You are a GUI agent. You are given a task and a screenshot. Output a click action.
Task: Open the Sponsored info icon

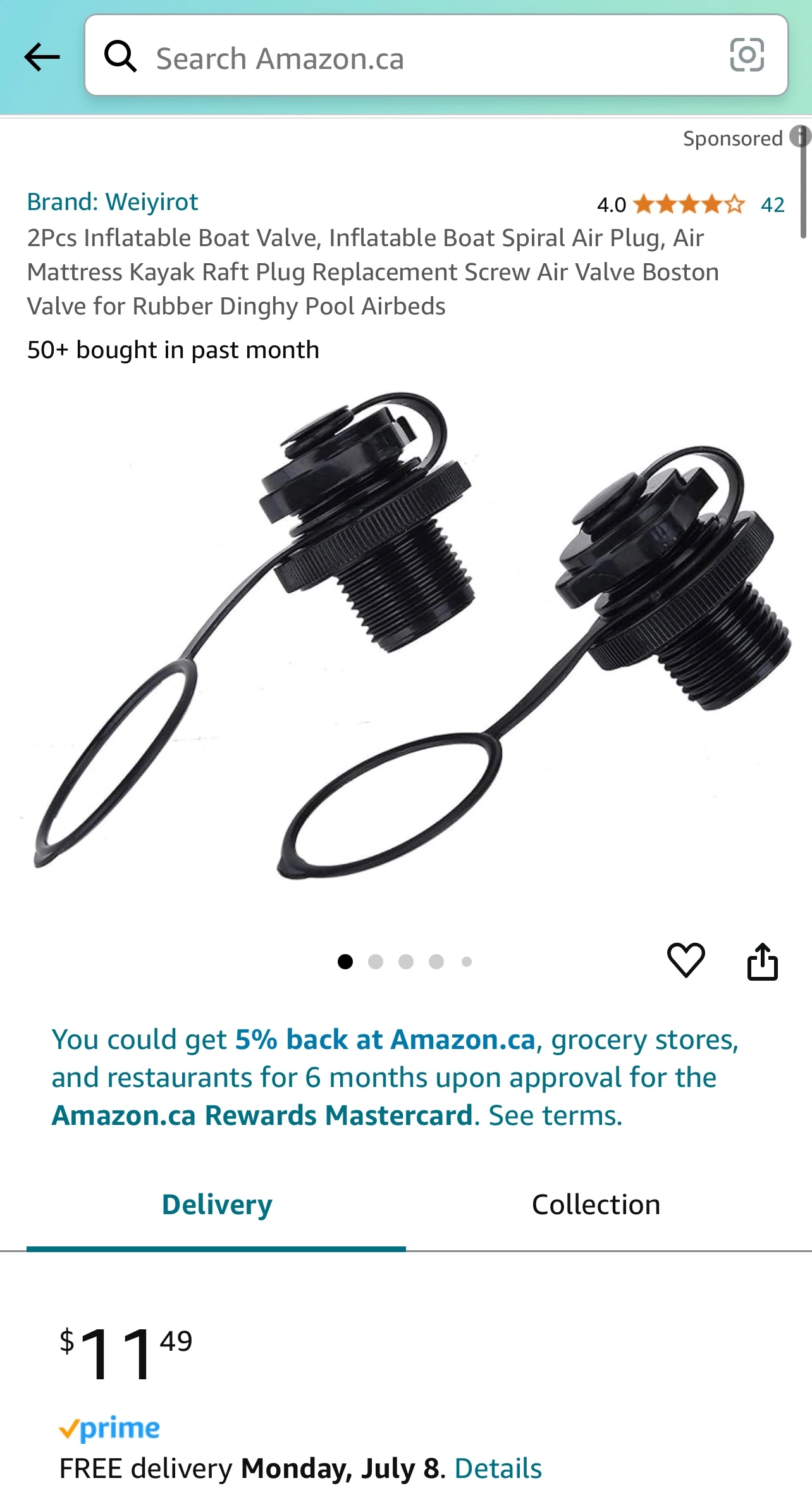pyautogui.click(x=801, y=137)
